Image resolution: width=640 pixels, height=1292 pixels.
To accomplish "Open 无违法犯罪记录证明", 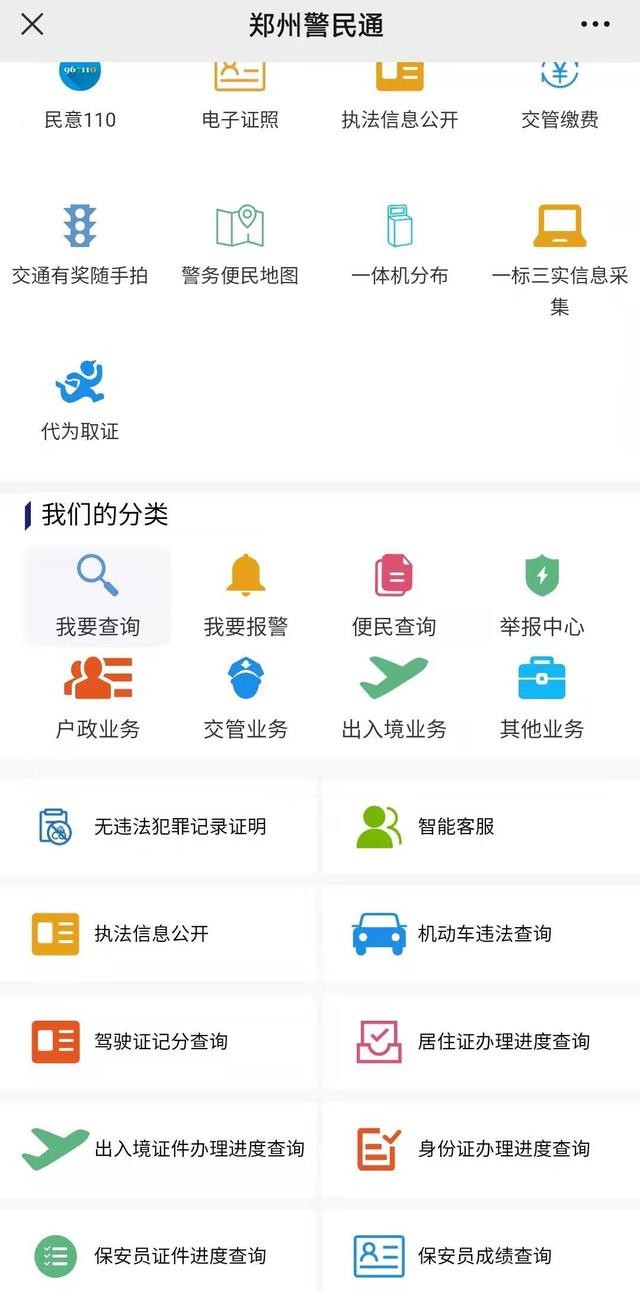I will point(158,827).
